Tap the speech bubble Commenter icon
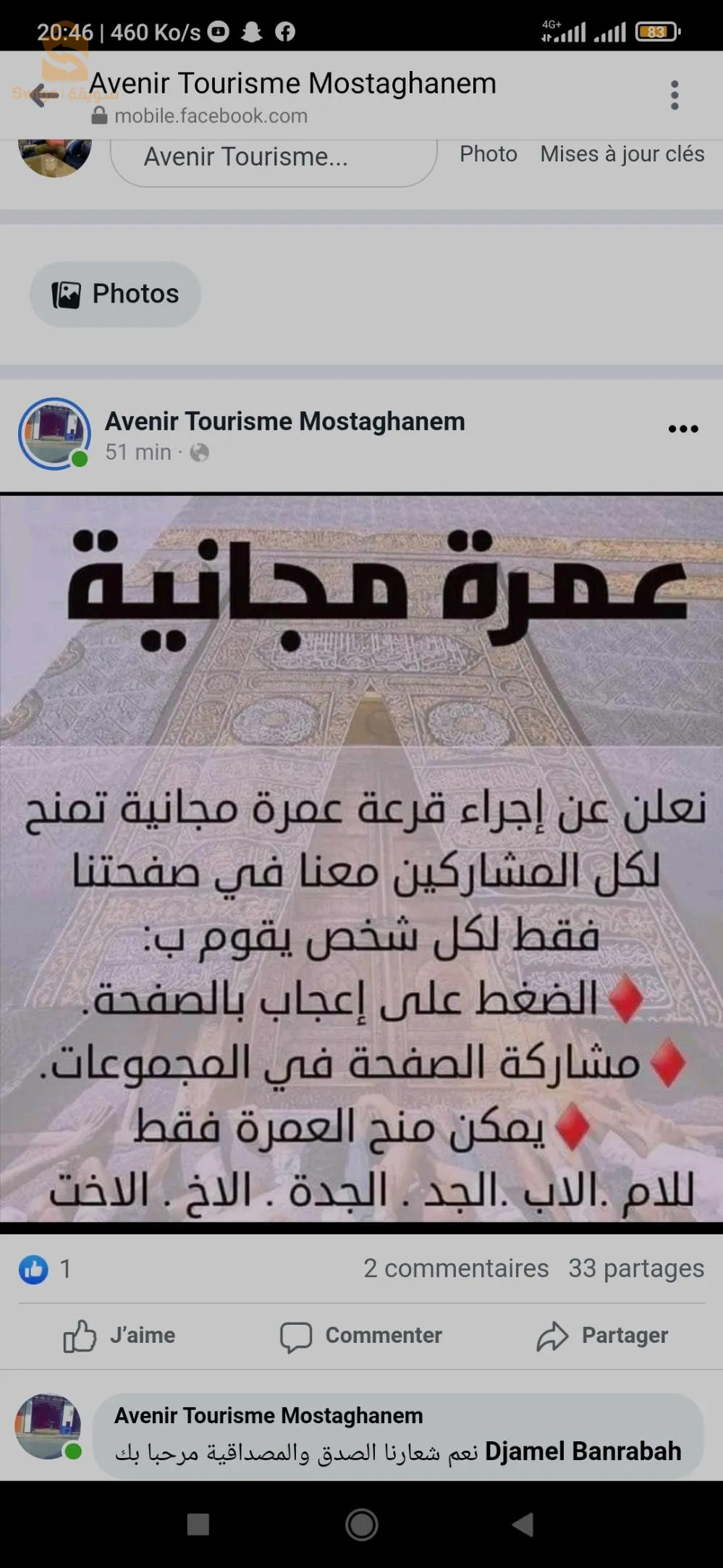This screenshot has height=1568, width=723. click(297, 1336)
